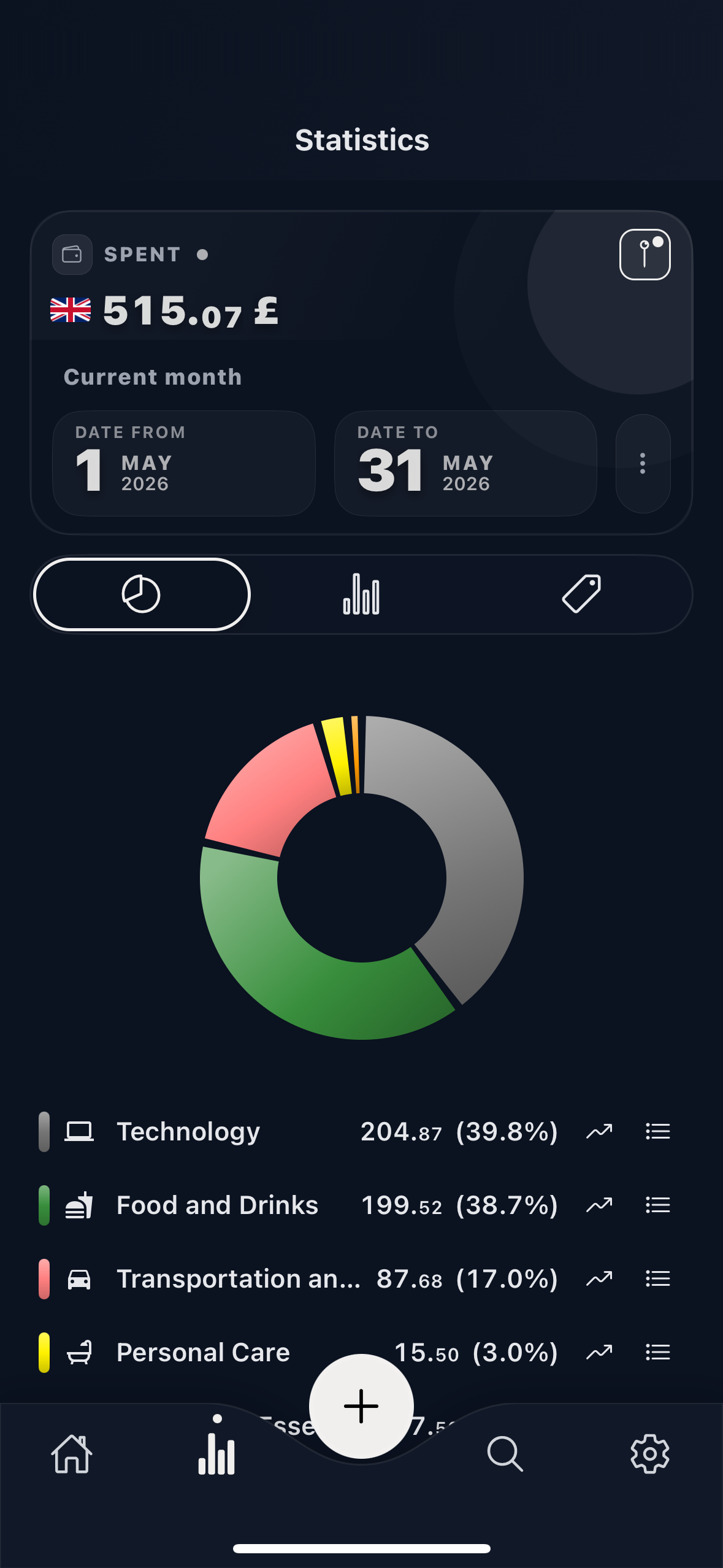Viewport: 723px width, 1568px height.
Task: Open the Search tab
Action: click(x=505, y=1453)
